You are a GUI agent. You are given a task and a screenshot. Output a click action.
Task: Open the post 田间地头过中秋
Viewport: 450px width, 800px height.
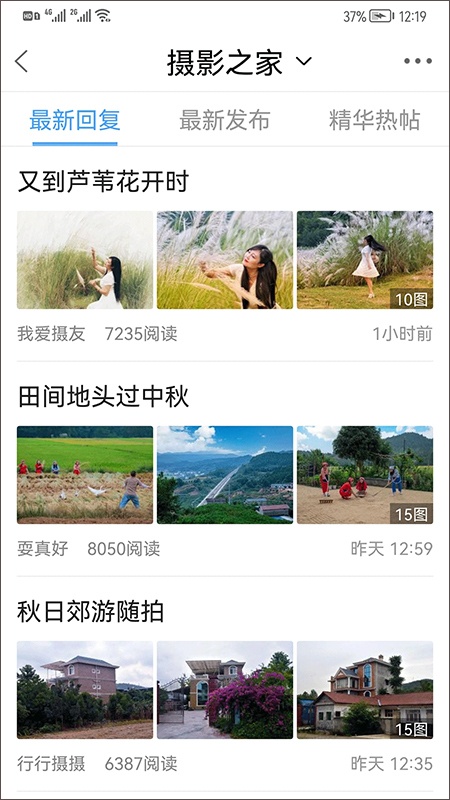click(x=104, y=397)
